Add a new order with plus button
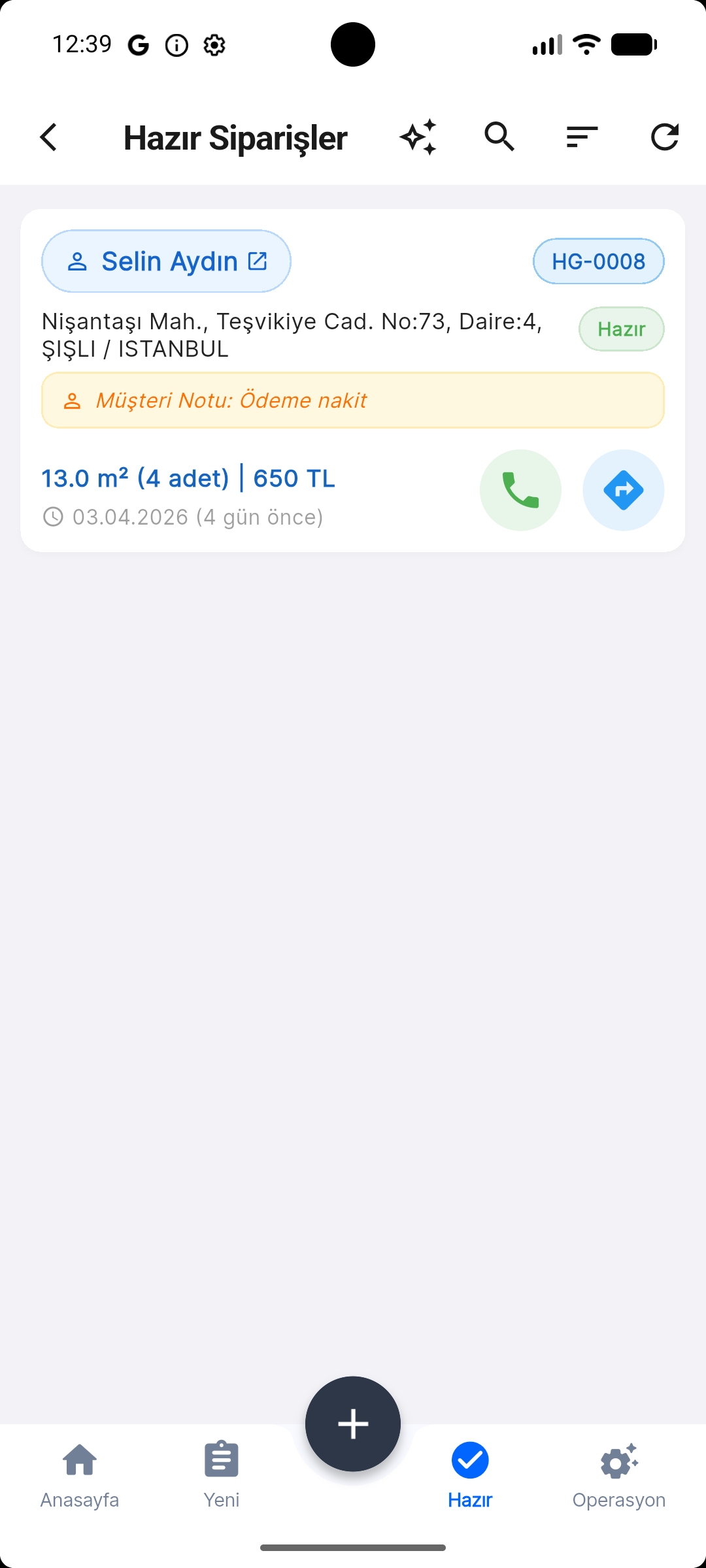 pos(353,1424)
